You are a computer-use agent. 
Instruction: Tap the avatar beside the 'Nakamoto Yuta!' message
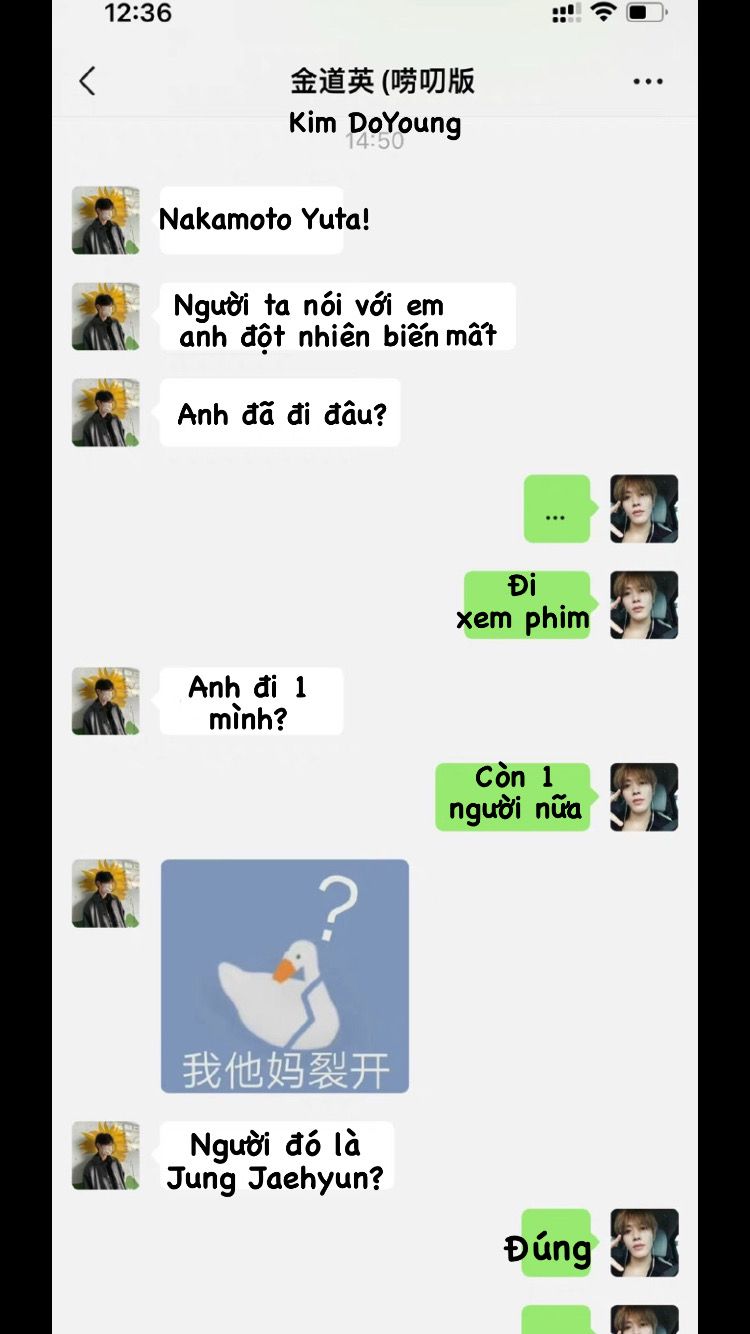106,220
